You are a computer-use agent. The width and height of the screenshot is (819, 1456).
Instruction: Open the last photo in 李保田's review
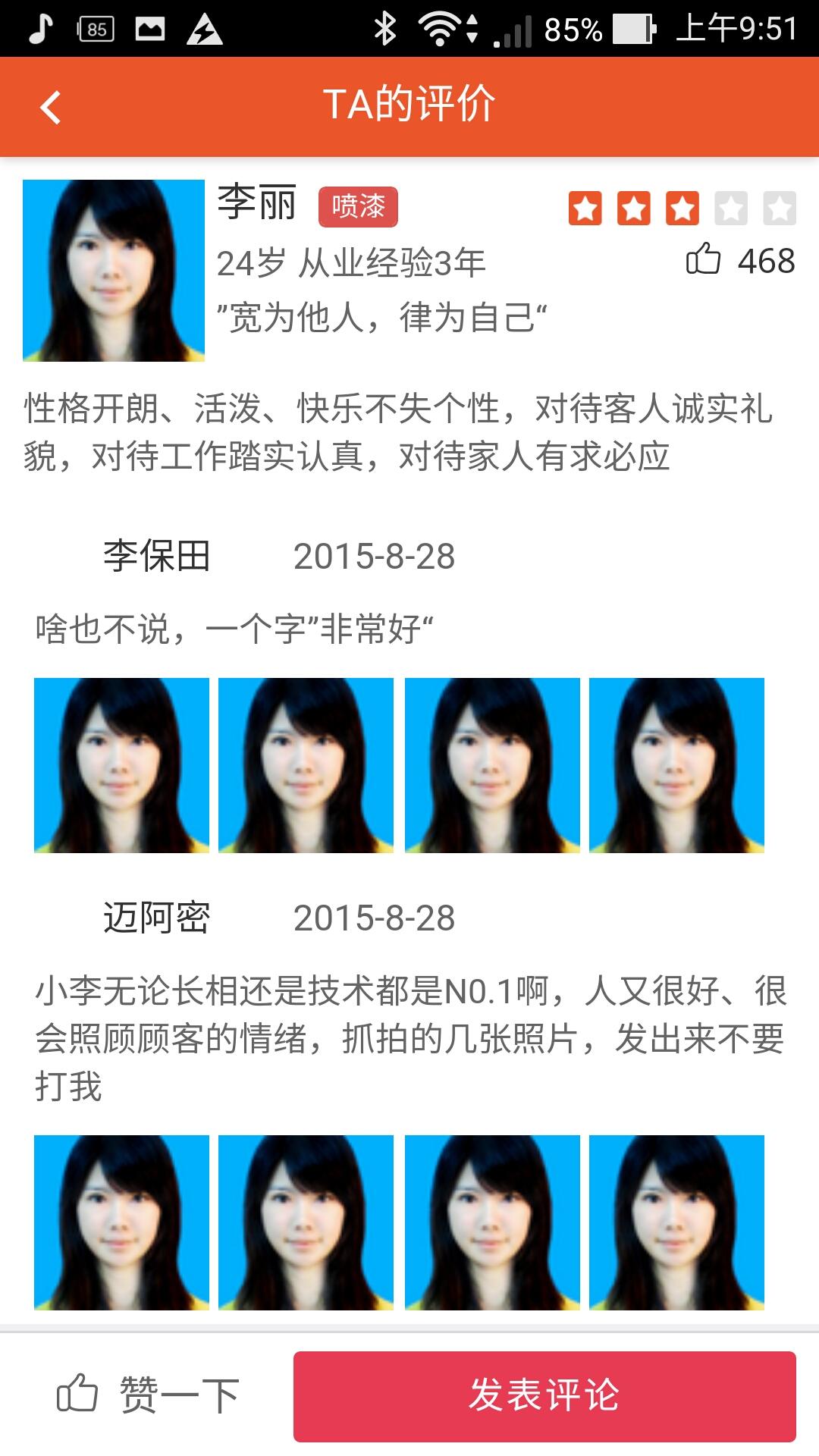676,765
